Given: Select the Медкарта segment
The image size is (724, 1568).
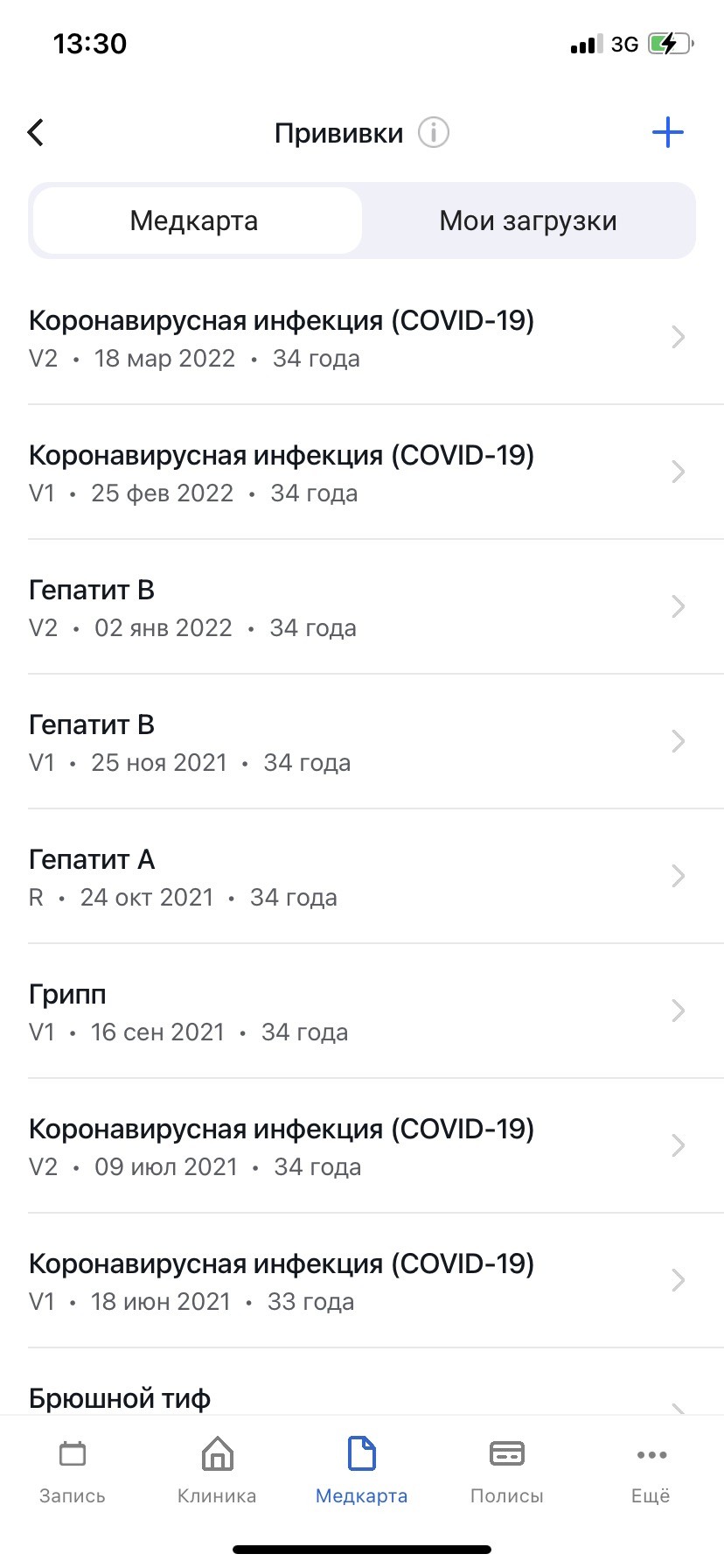Looking at the screenshot, I should coord(194,220).
